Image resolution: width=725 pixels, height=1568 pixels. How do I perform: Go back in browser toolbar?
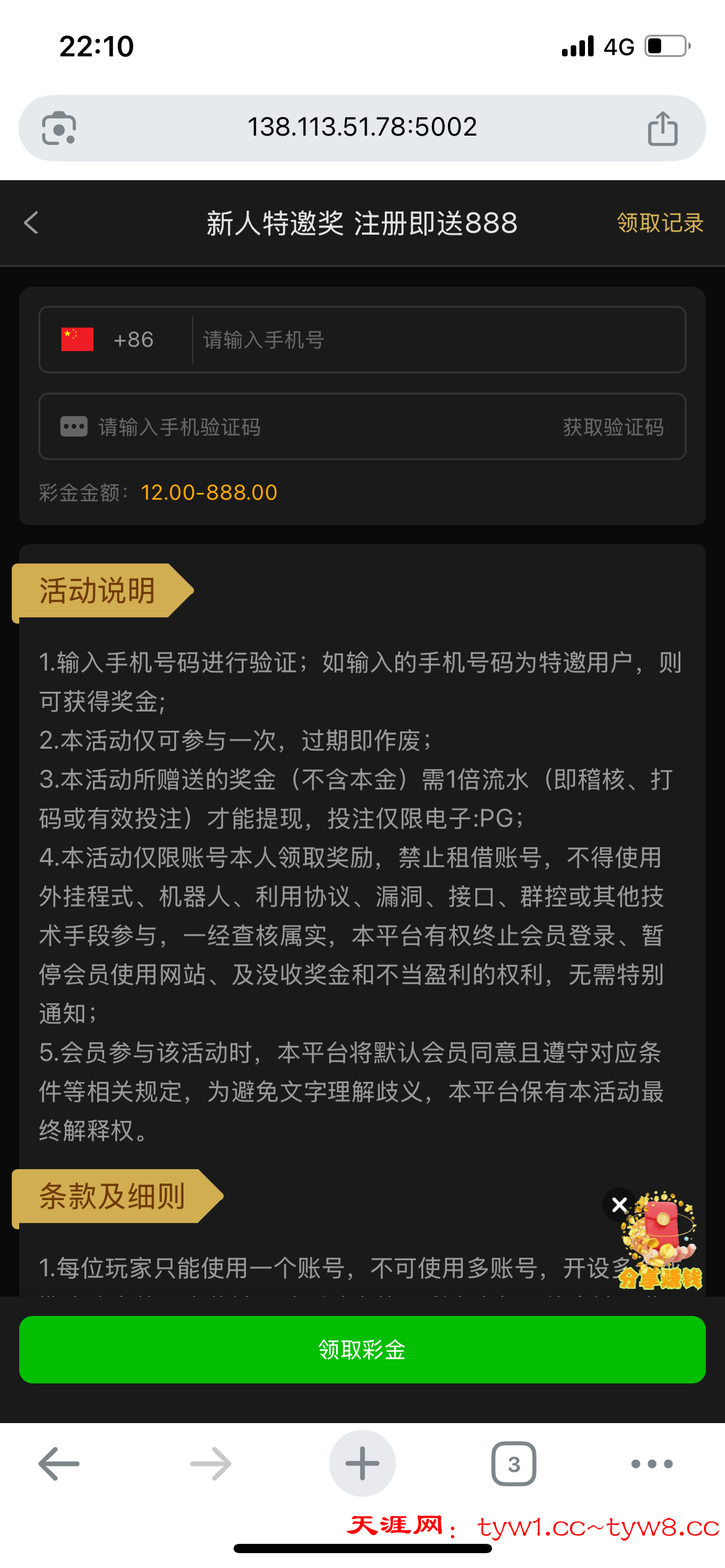coord(59,1464)
